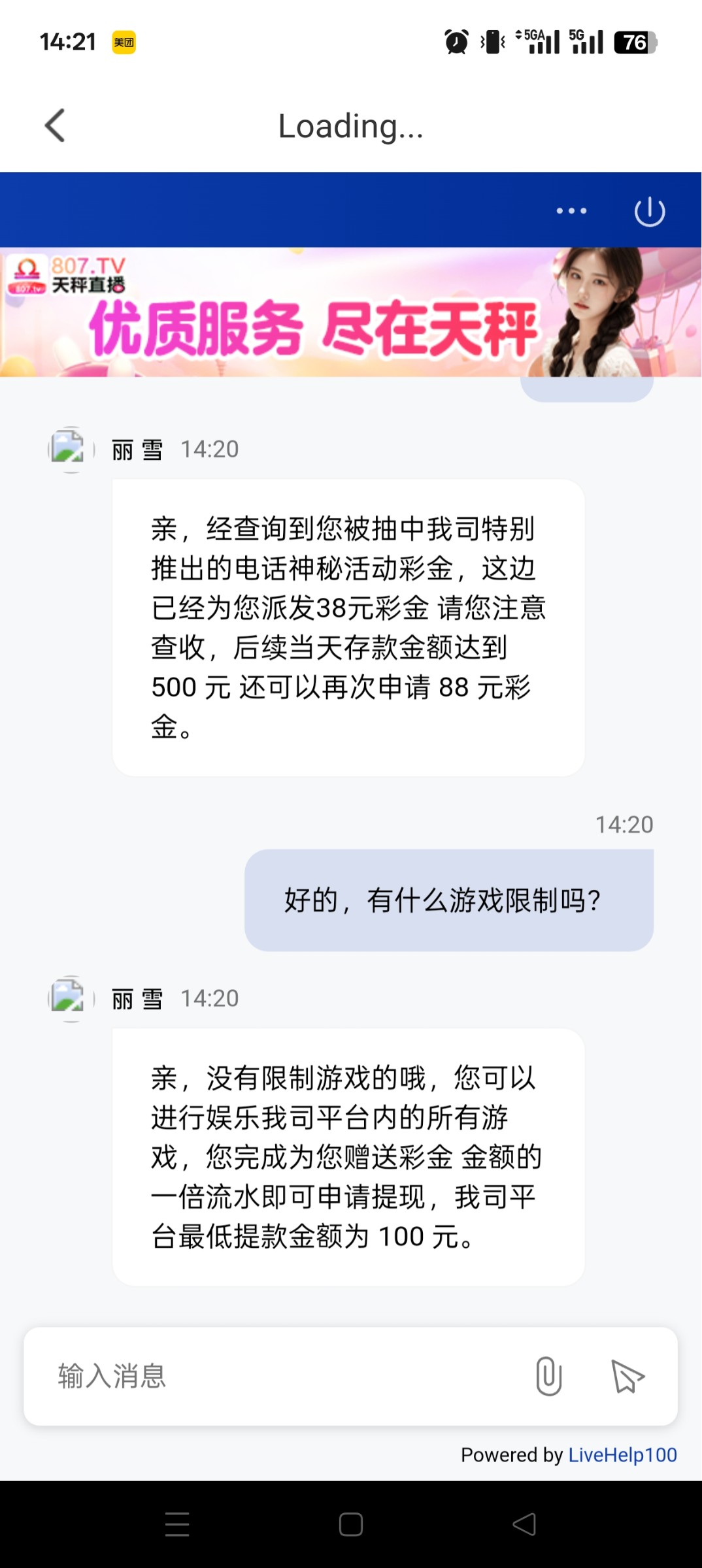Open the LiveHelp100 link
The image size is (702, 1568).
(x=622, y=1455)
